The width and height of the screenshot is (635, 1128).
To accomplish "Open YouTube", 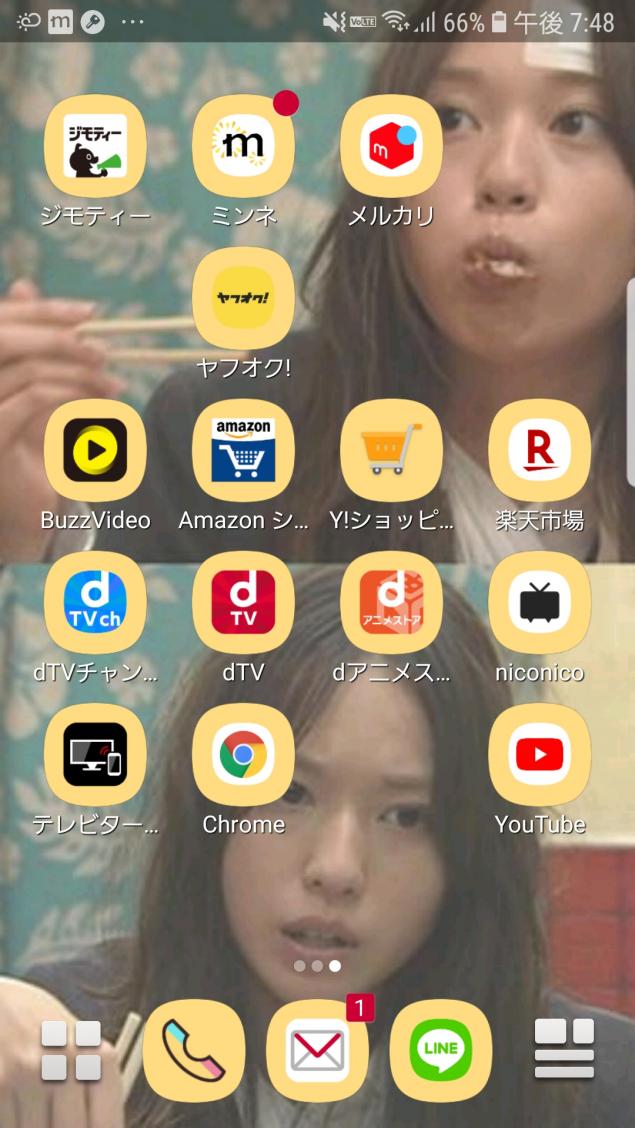I will pos(539,754).
